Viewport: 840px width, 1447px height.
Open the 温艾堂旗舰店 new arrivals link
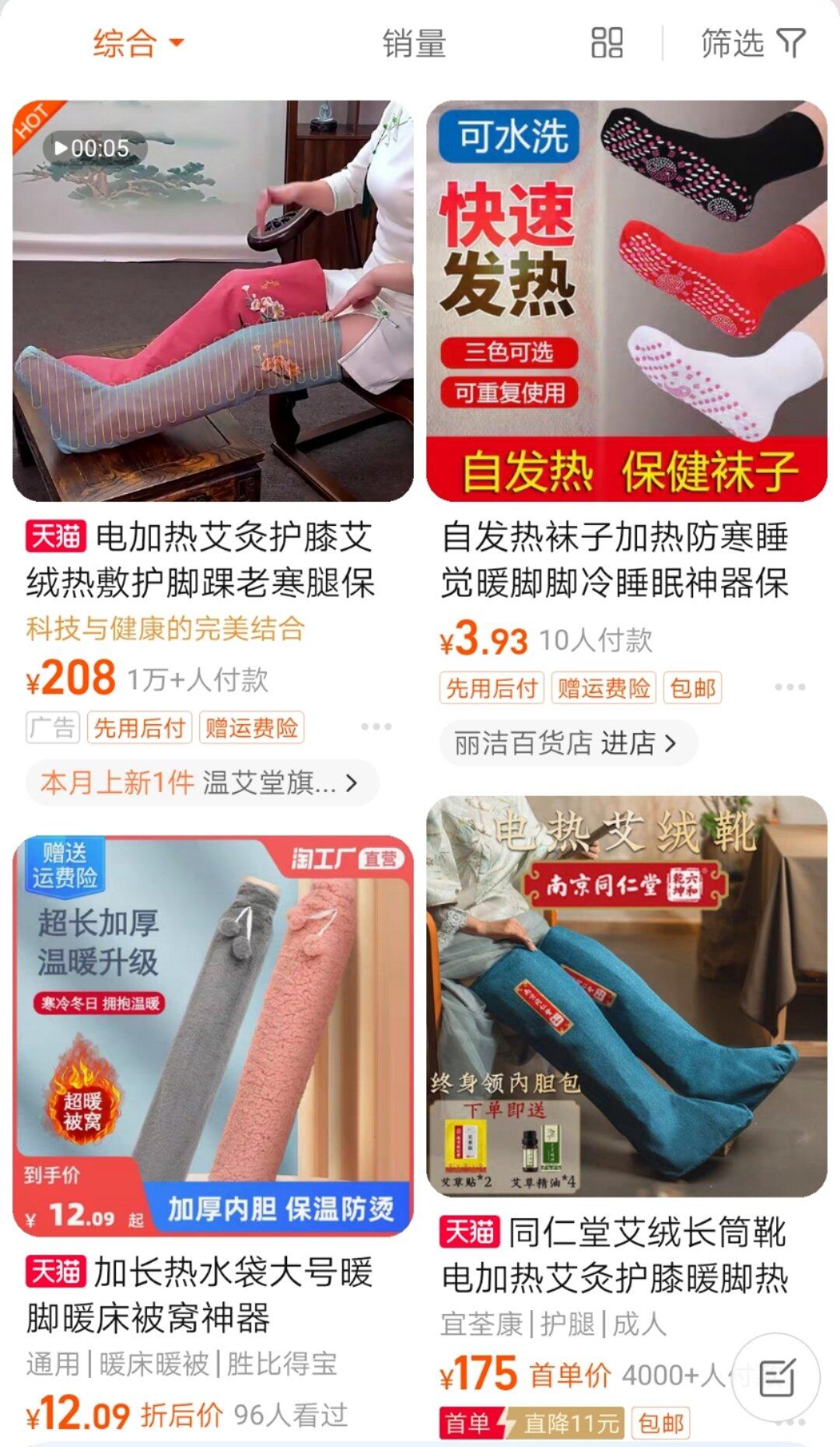(201, 783)
